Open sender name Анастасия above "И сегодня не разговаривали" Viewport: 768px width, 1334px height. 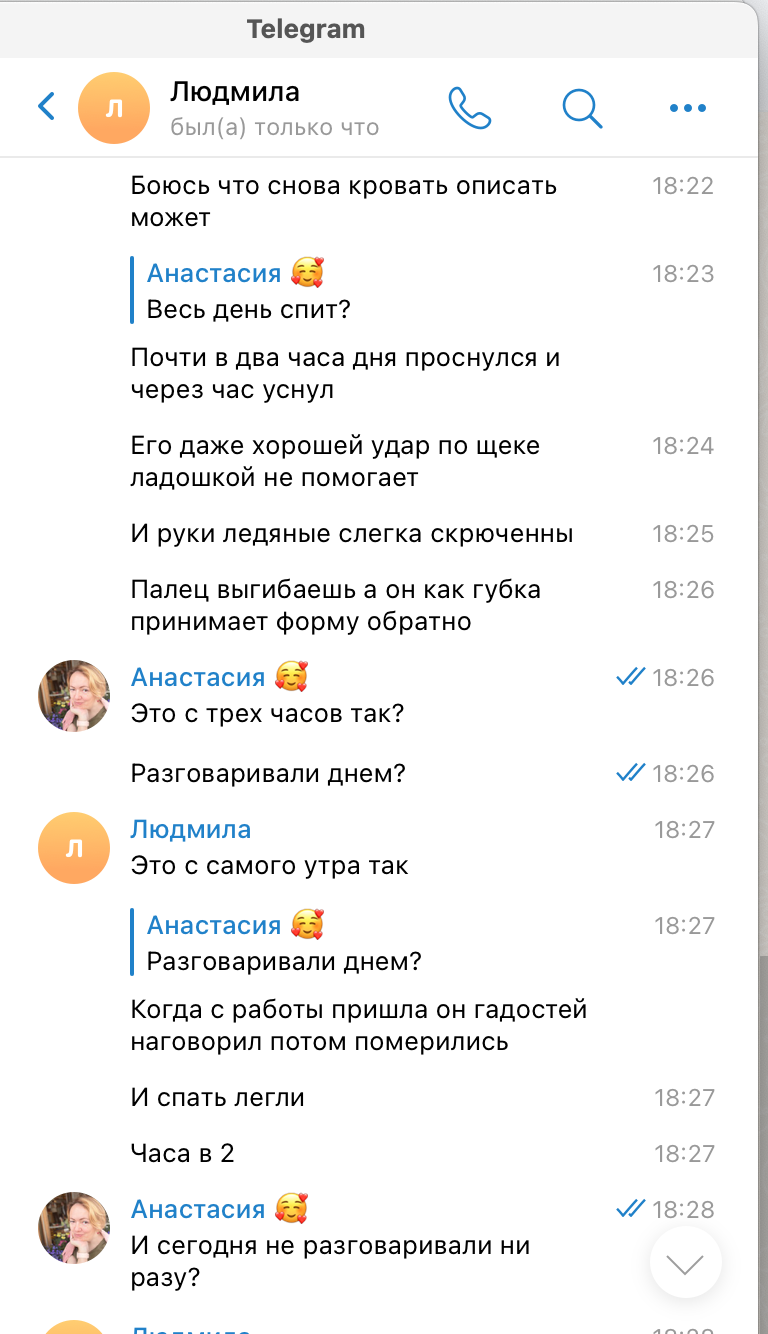click(x=198, y=1209)
